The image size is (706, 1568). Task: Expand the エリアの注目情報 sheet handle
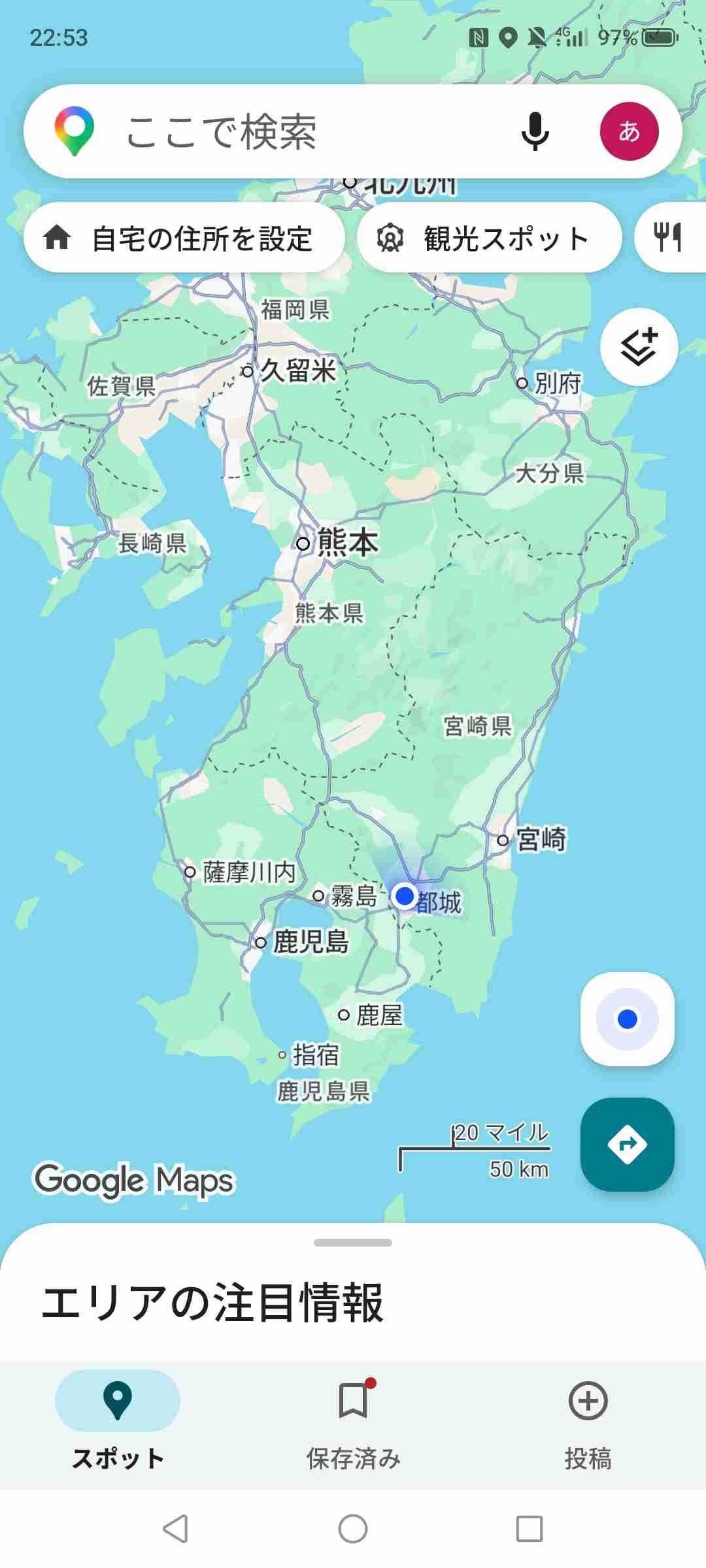pyautogui.click(x=353, y=1243)
